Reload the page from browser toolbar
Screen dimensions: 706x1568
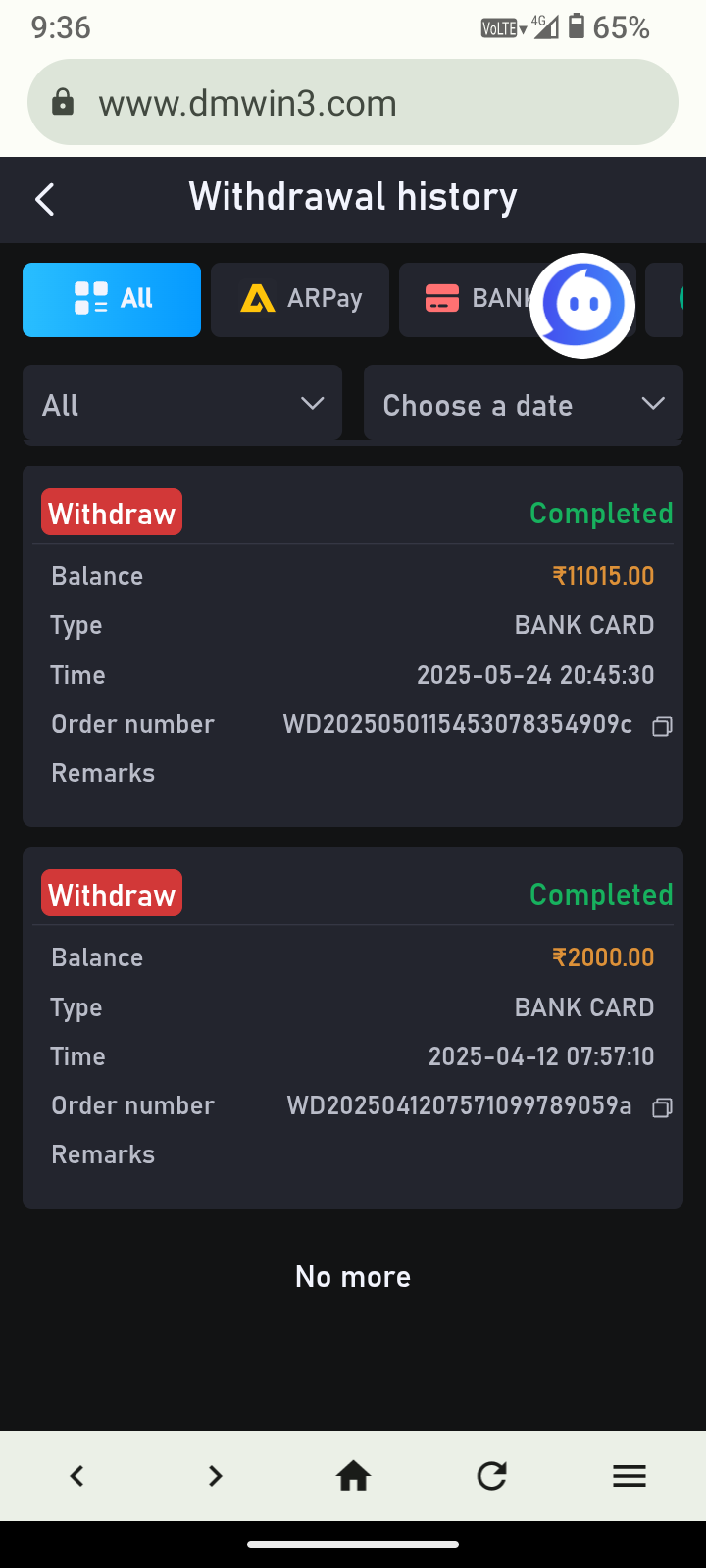click(491, 1476)
